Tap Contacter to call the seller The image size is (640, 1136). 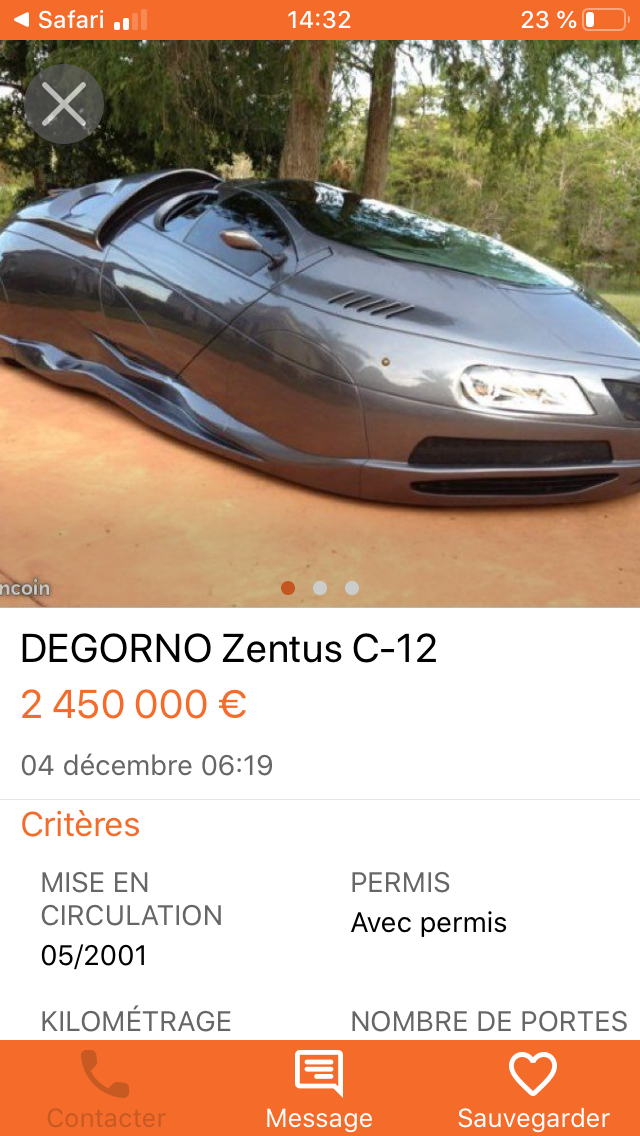click(106, 1088)
